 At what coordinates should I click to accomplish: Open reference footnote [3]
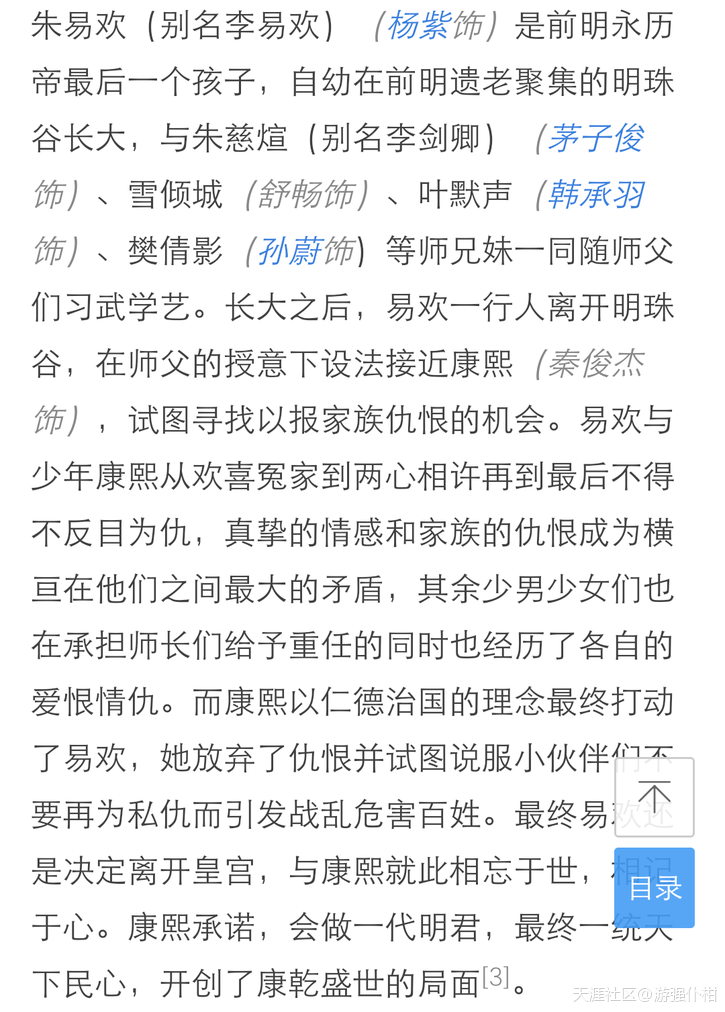coord(495,977)
